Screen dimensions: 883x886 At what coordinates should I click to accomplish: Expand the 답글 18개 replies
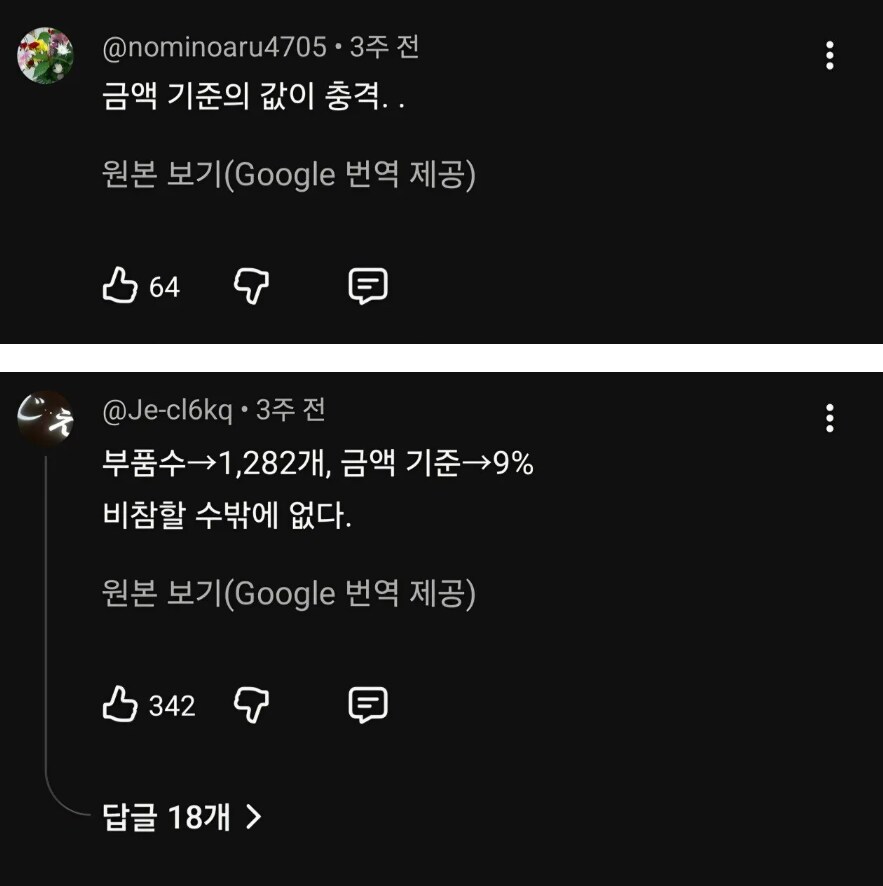coord(182,817)
